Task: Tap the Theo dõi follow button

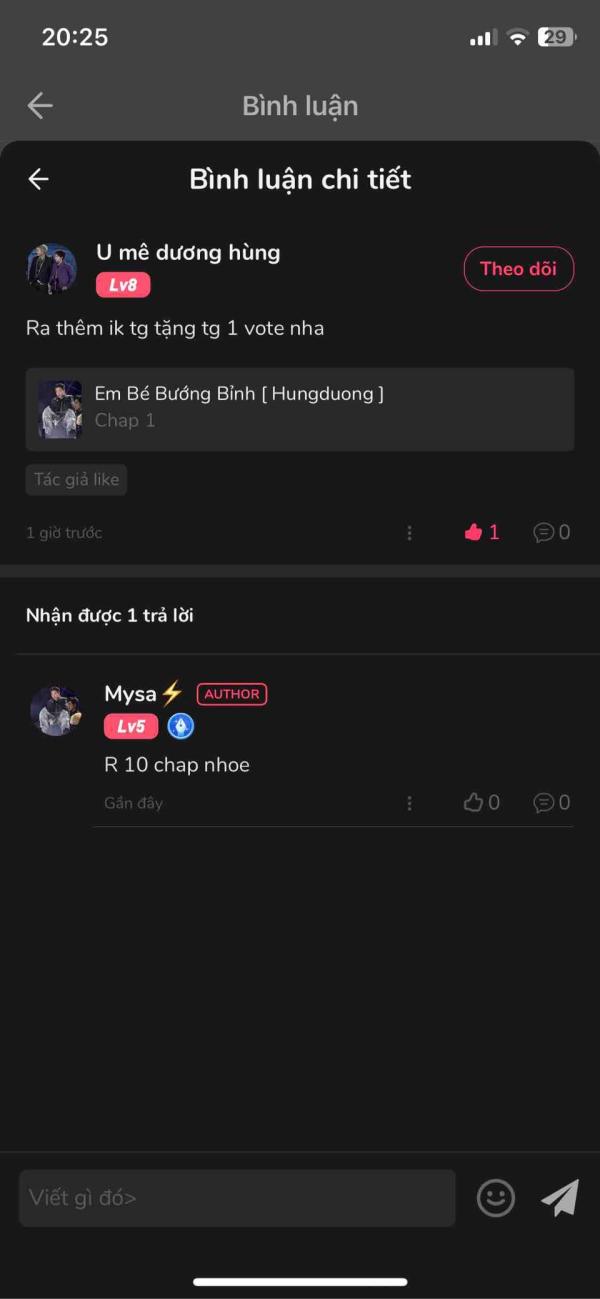Action: (518, 268)
